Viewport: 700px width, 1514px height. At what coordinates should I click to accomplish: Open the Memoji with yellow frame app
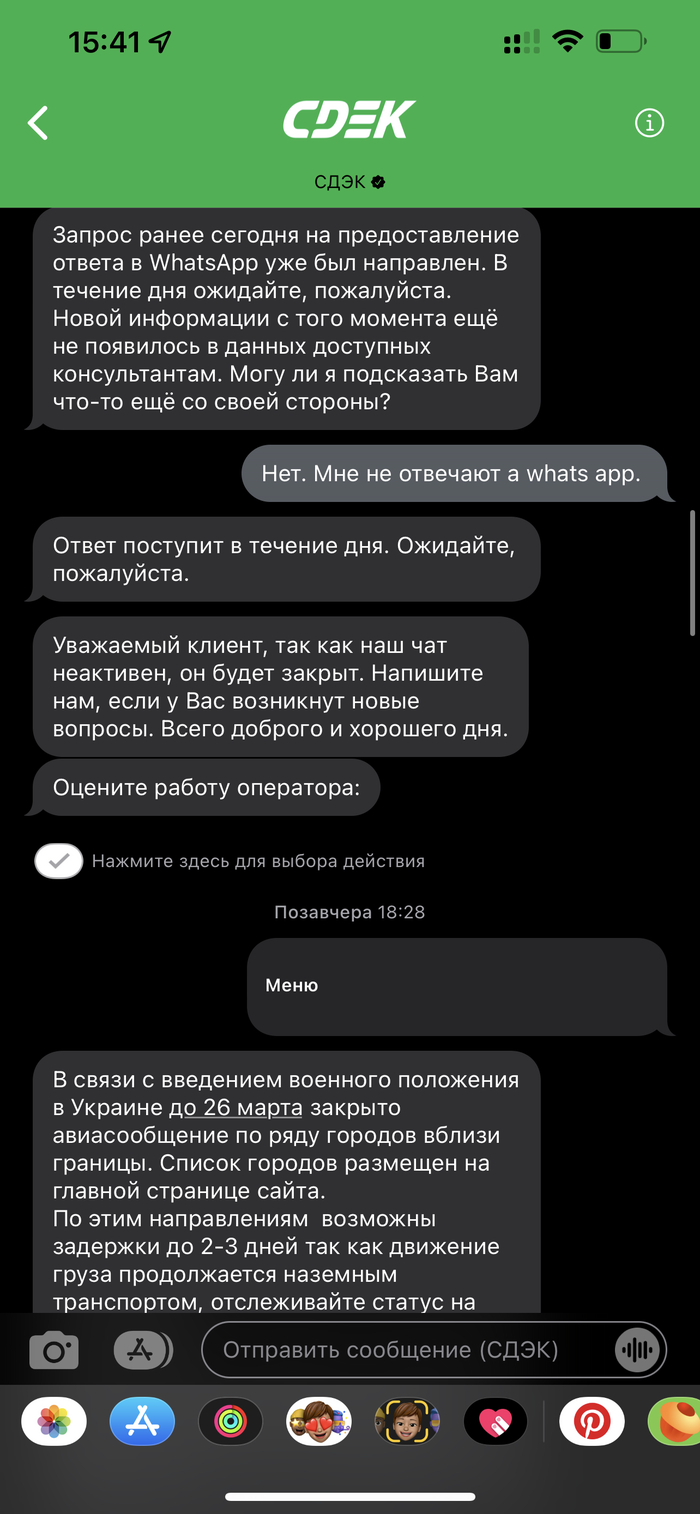coord(407,1421)
